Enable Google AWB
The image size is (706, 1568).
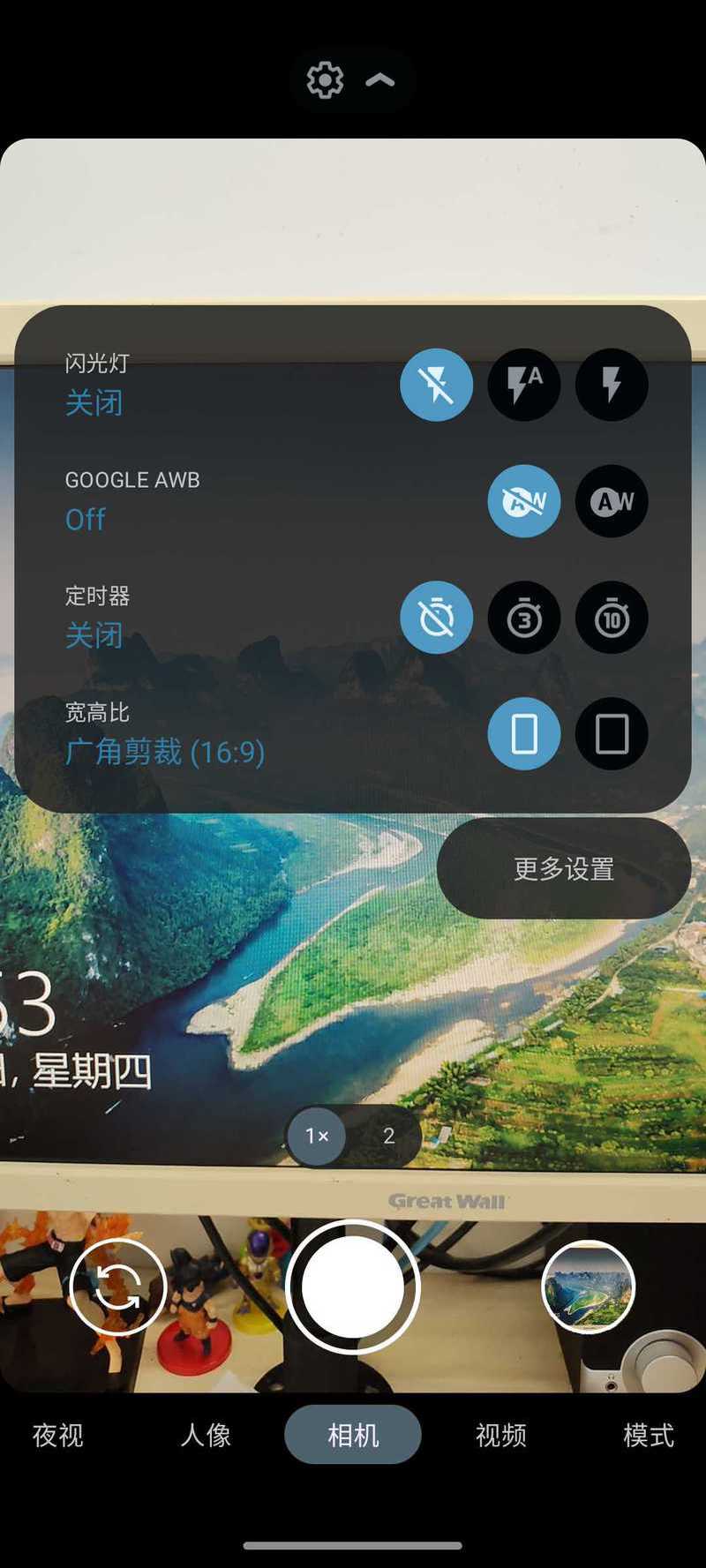coord(612,501)
